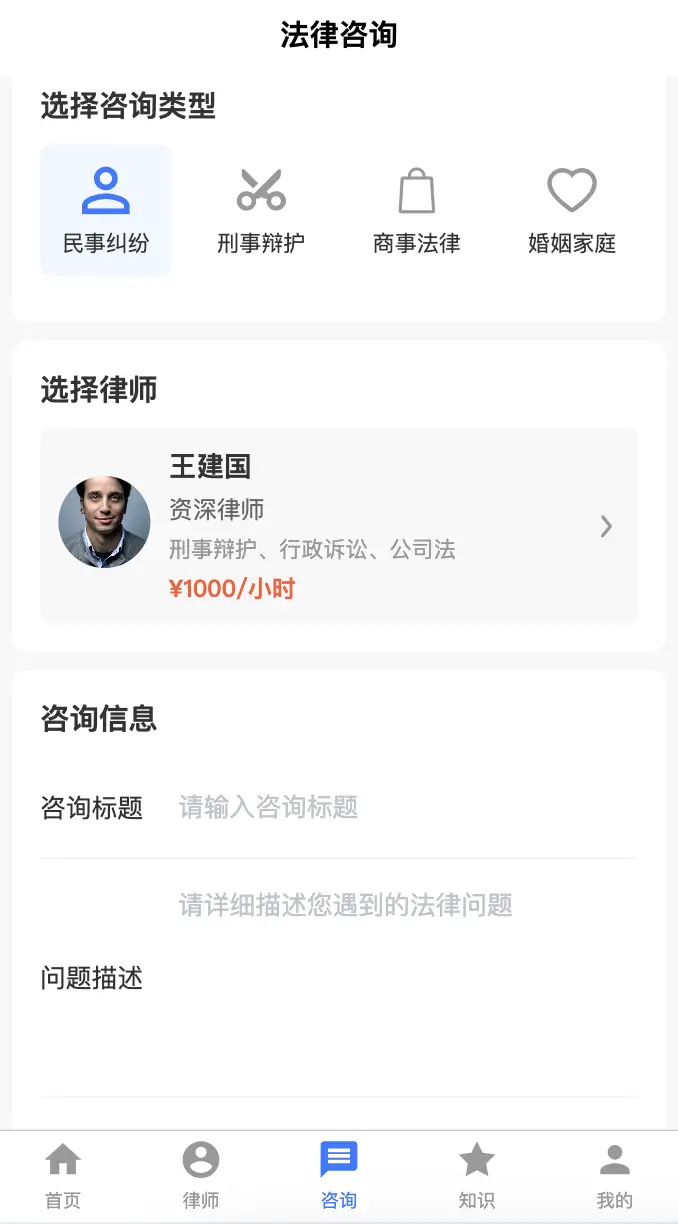Go to the 首页 tab
678x1224 pixels.
(x=63, y=1176)
